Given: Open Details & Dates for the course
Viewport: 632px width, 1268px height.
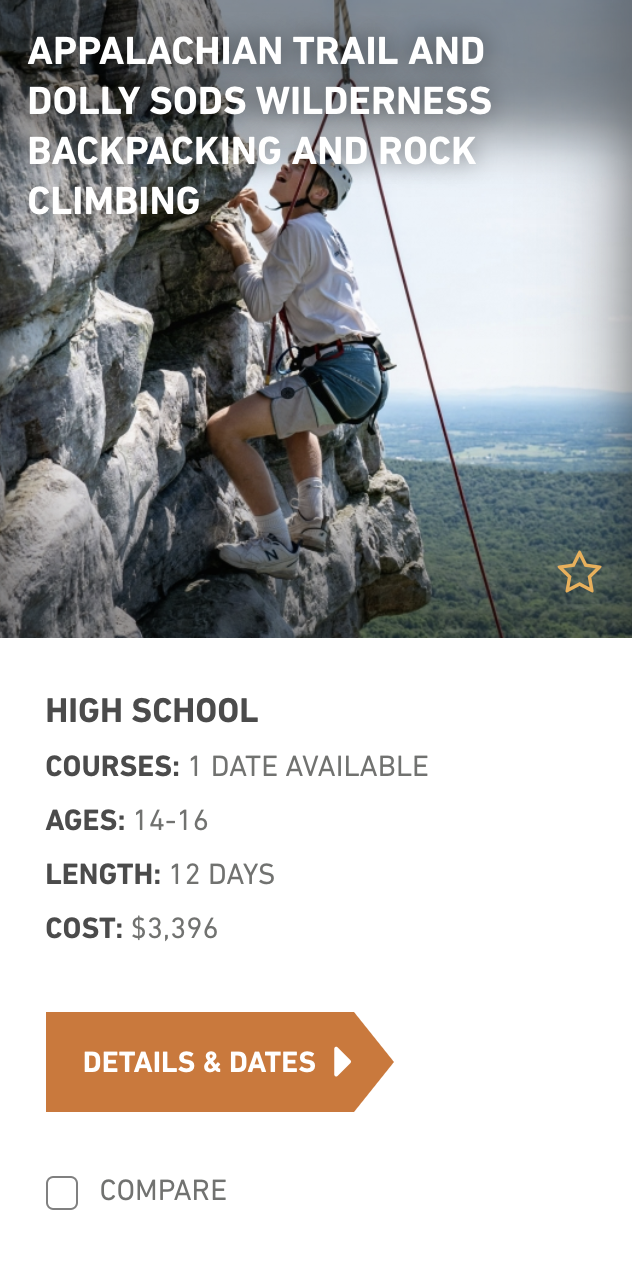Looking at the screenshot, I should tap(219, 1062).
